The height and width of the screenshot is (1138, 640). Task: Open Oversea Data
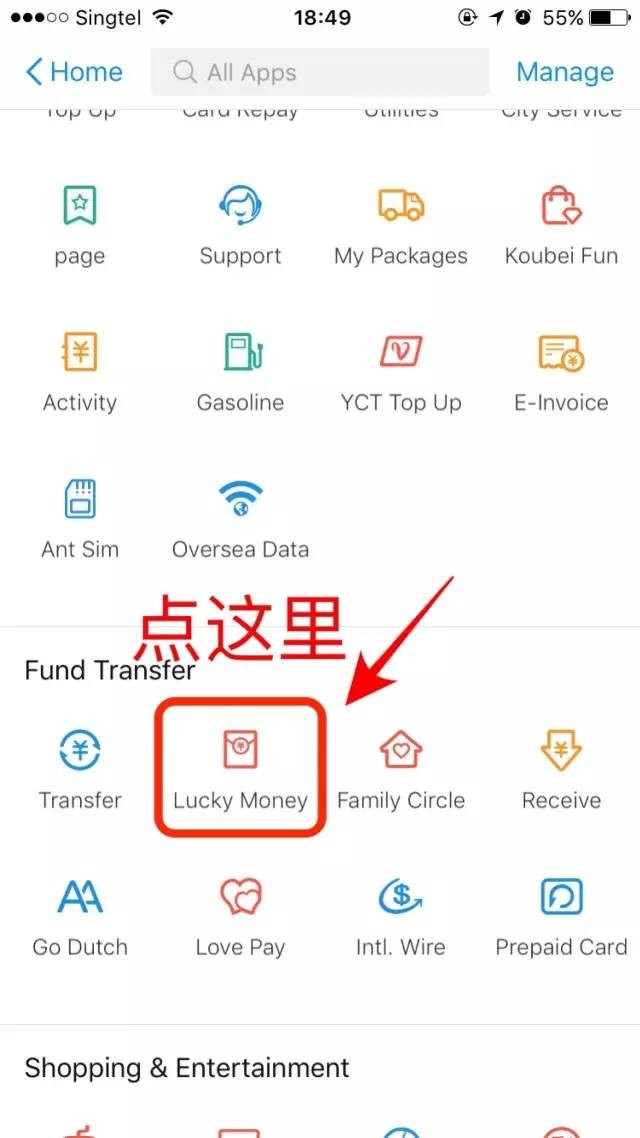(x=240, y=518)
